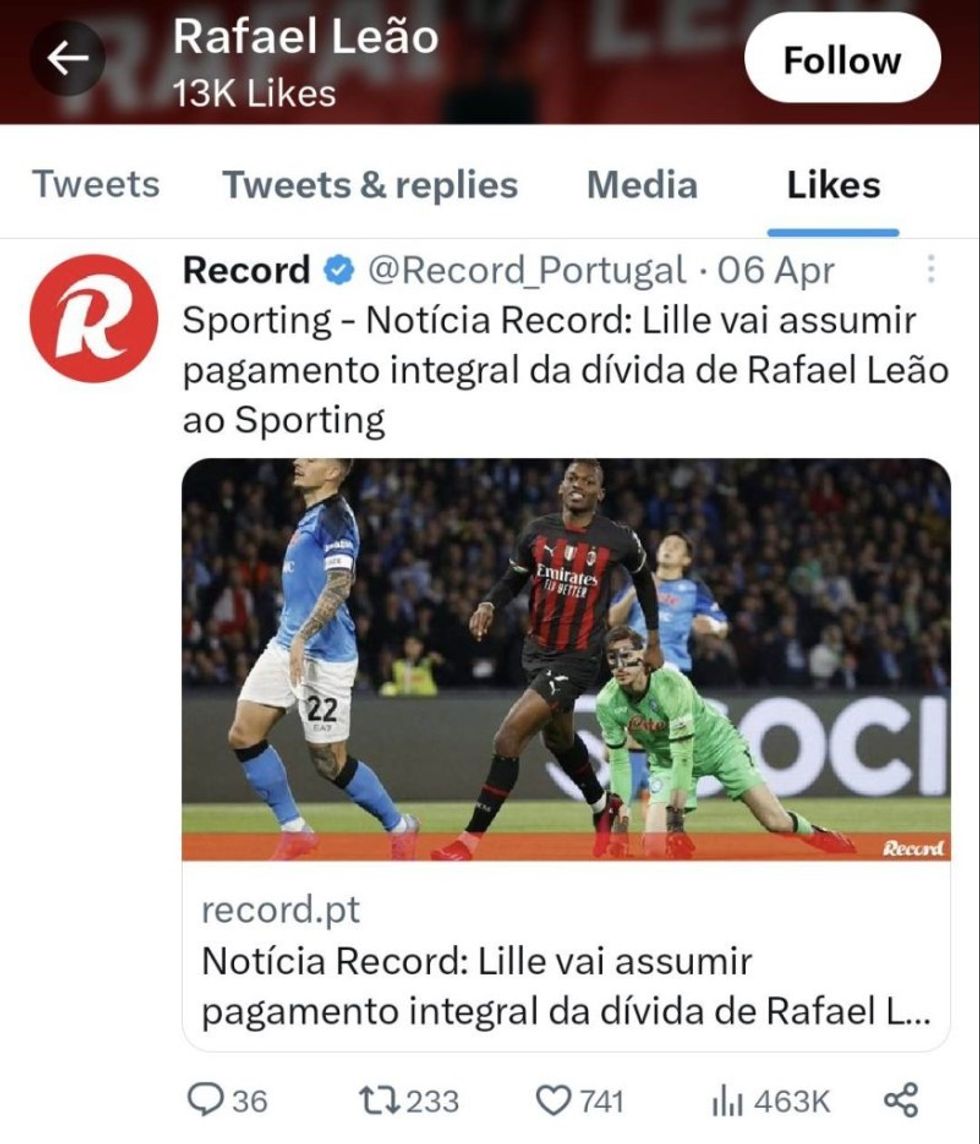
Task: Open the tweet options menu
Action: pos(933,268)
